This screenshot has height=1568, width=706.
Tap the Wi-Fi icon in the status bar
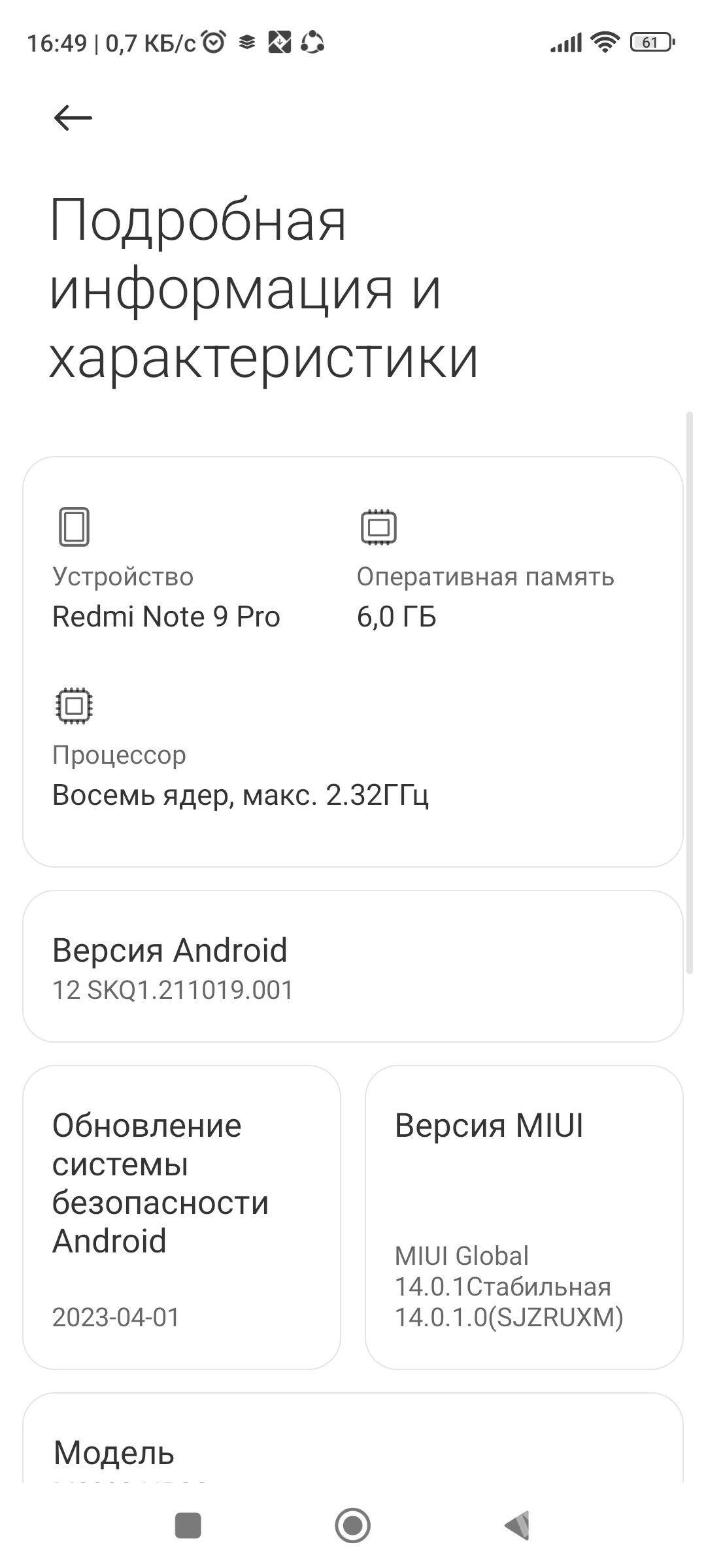[606, 41]
